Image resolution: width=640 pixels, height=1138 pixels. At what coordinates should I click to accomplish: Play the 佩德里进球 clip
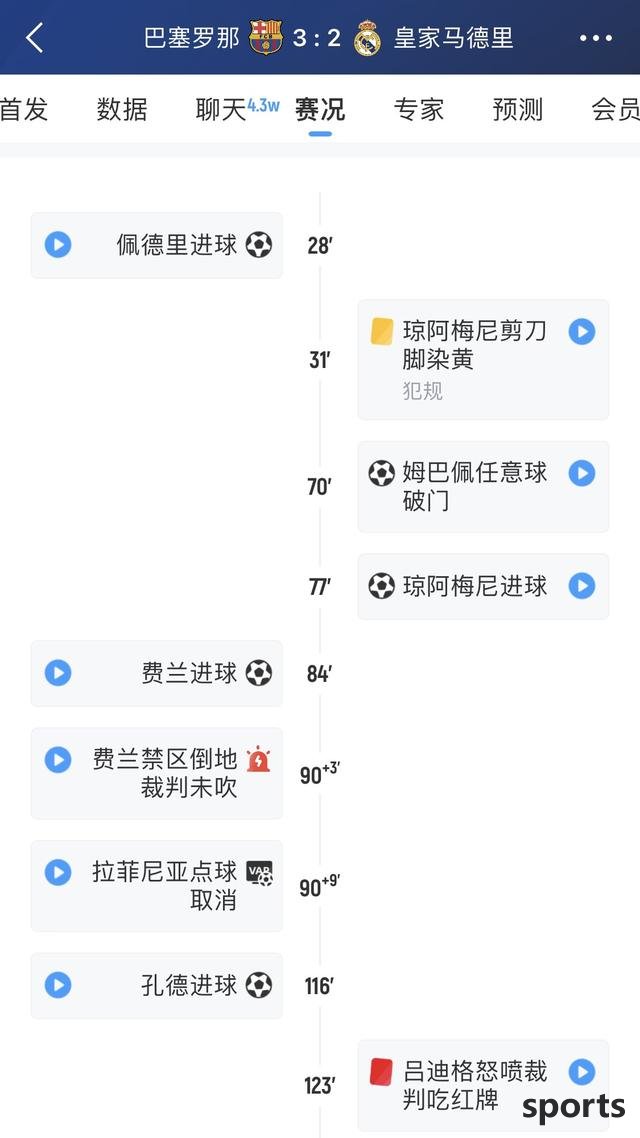click(58, 245)
